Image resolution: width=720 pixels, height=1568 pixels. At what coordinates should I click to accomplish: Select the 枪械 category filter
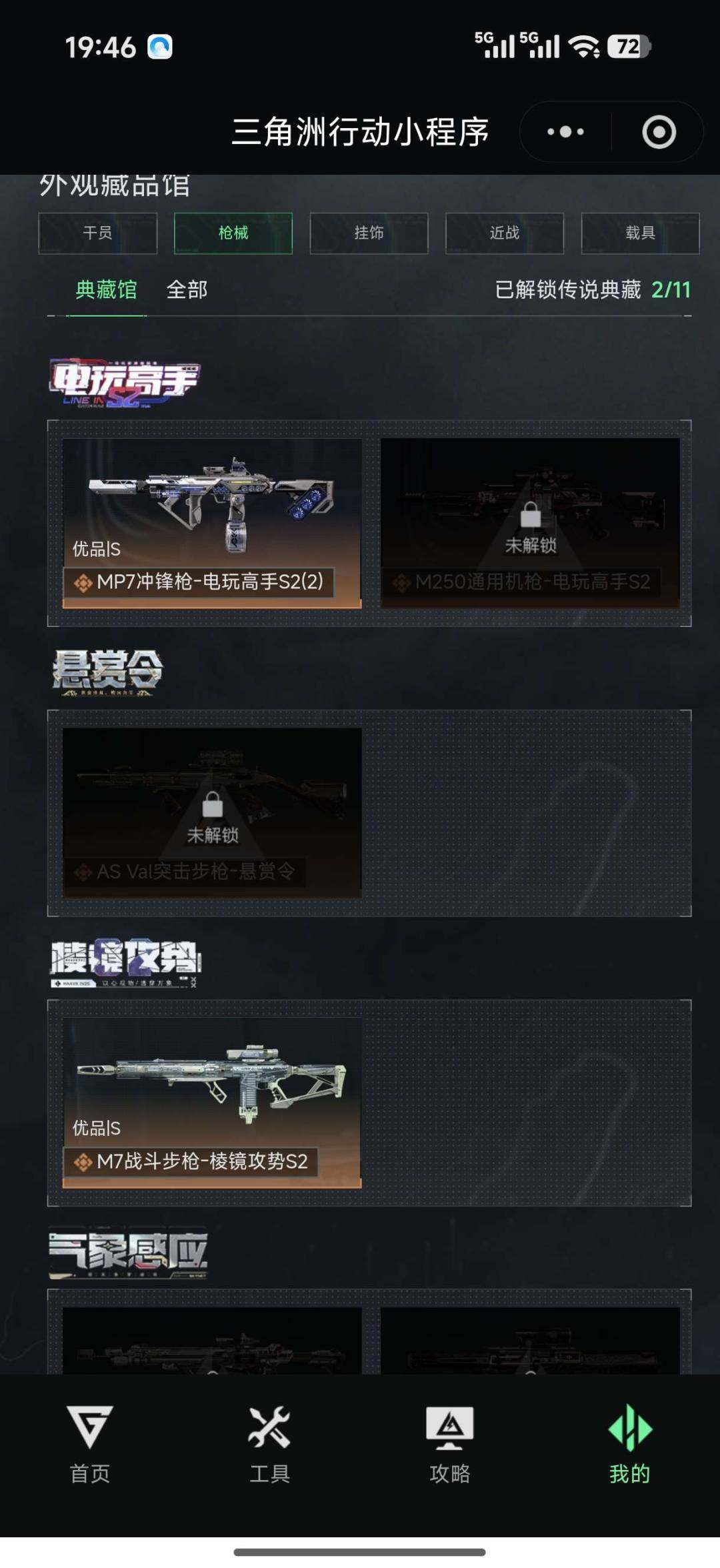(x=233, y=233)
